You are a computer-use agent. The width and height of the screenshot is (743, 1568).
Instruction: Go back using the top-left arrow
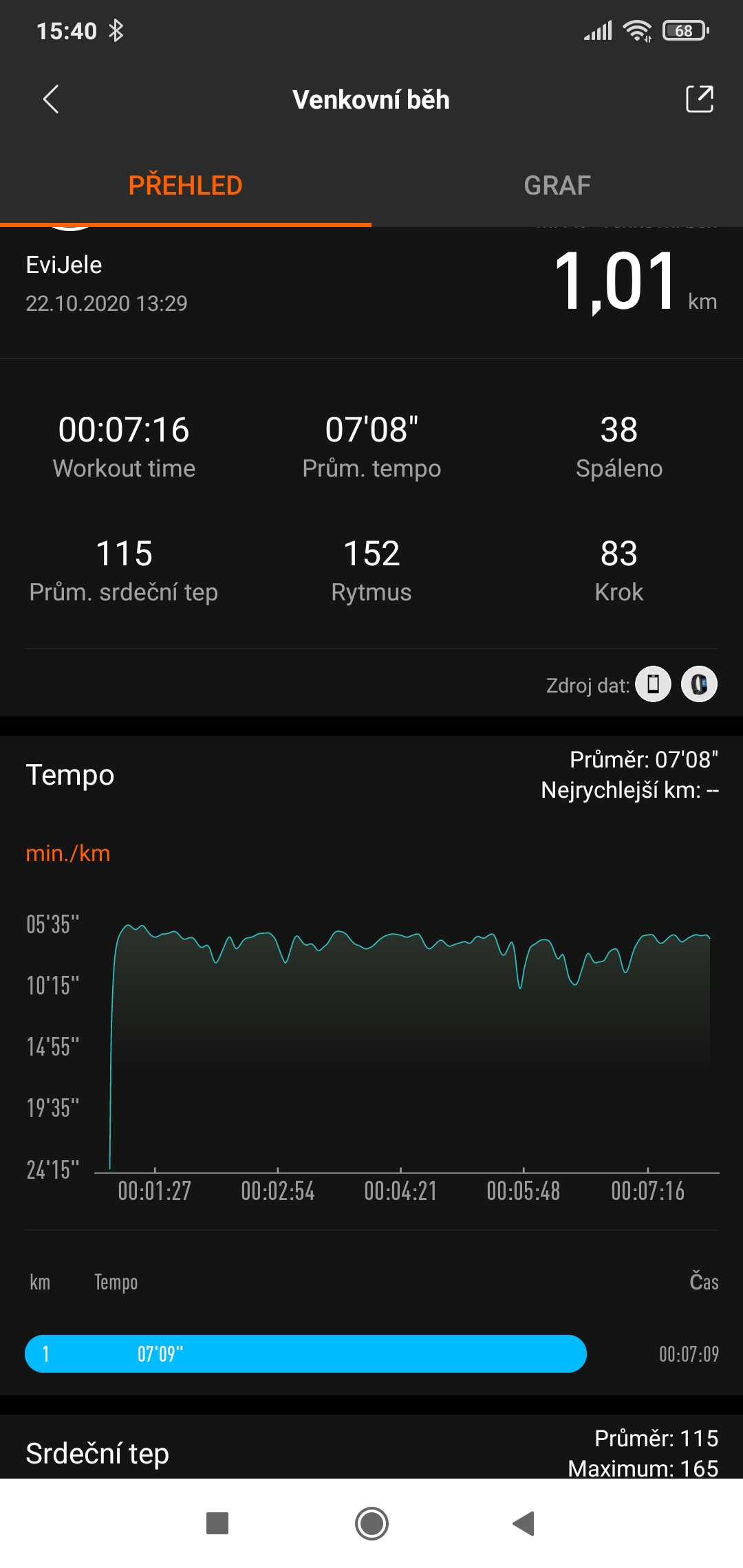tap(51, 99)
